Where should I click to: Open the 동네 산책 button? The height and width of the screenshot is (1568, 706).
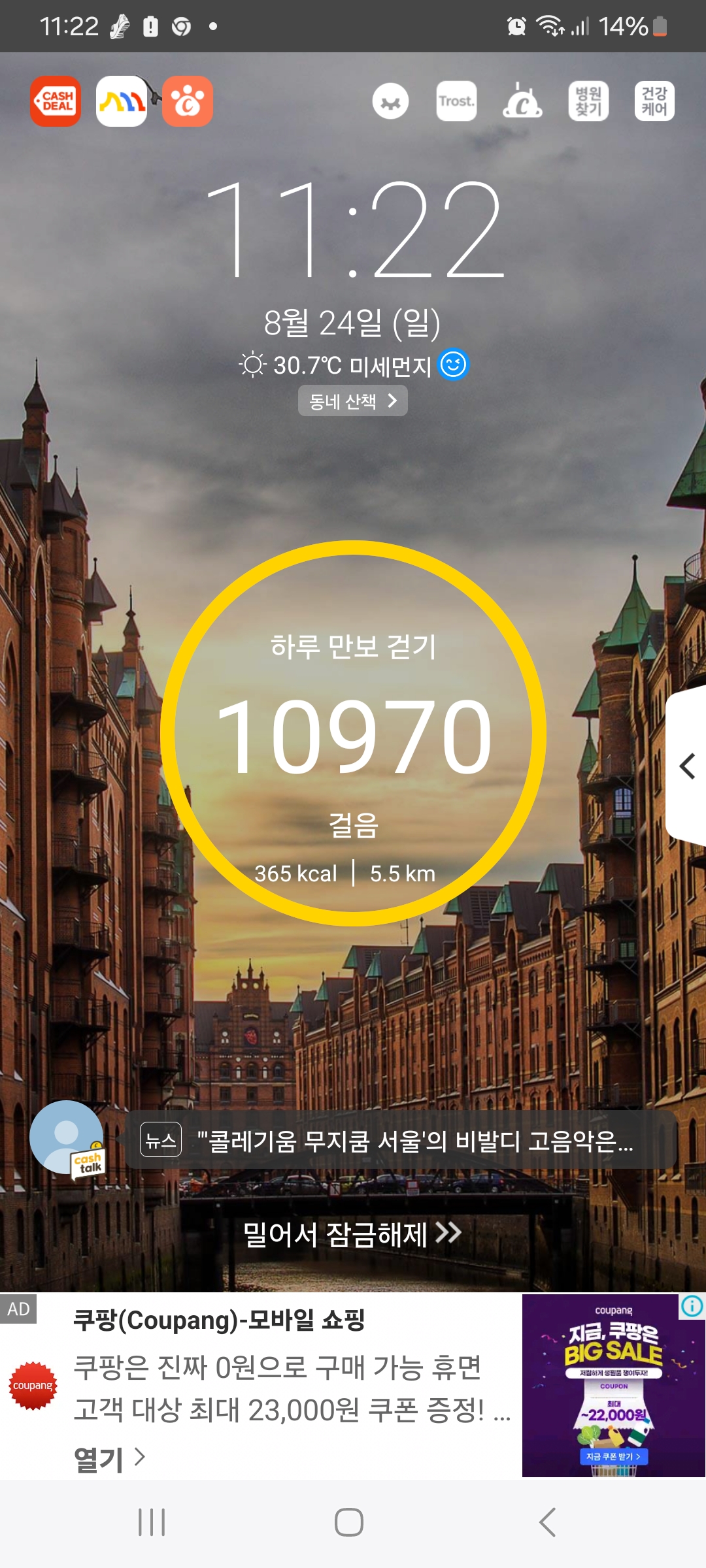(353, 400)
